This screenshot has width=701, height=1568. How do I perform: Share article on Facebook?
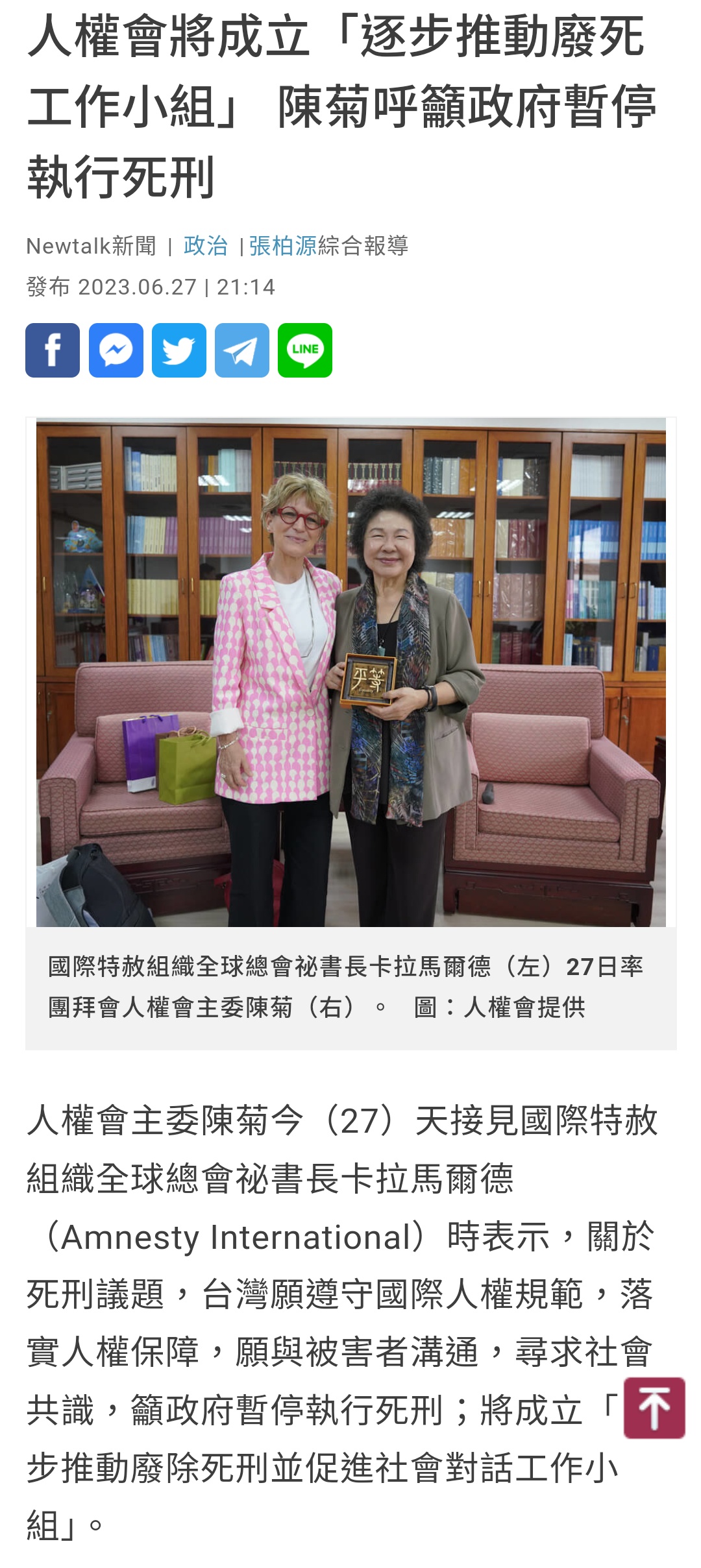point(53,350)
